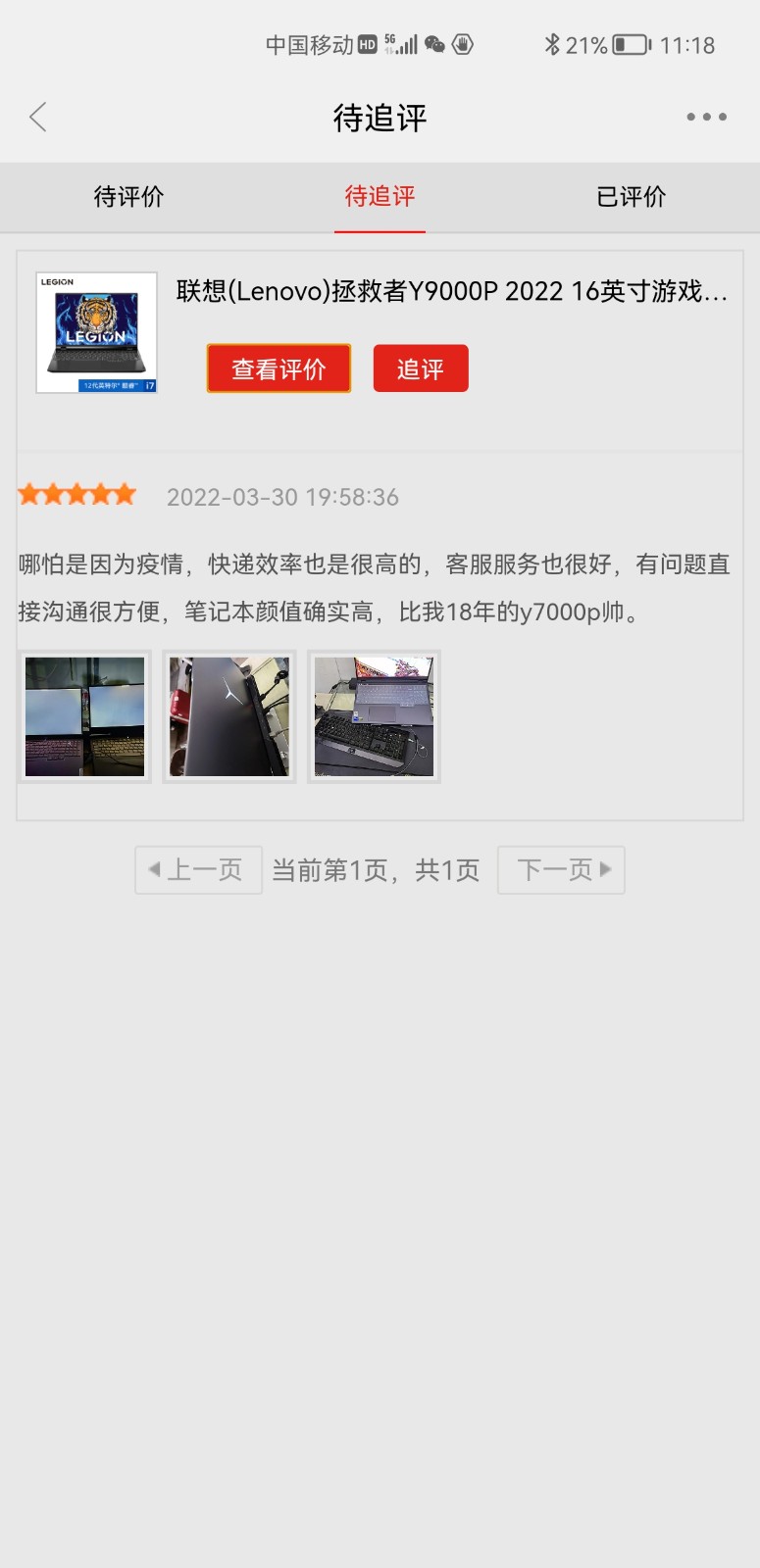Select the 待追评 tab
The height and width of the screenshot is (1568, 760).
380,197
